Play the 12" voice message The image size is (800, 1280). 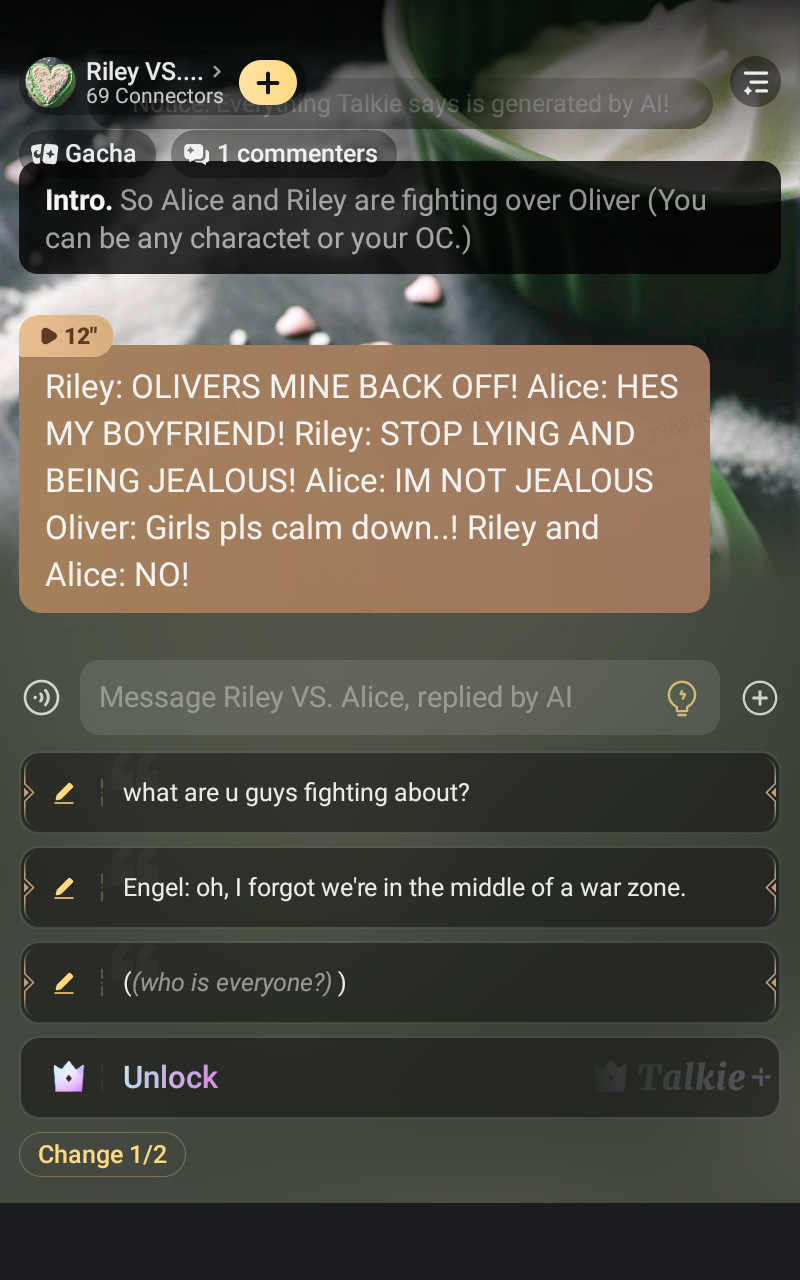tap(65, 336)
